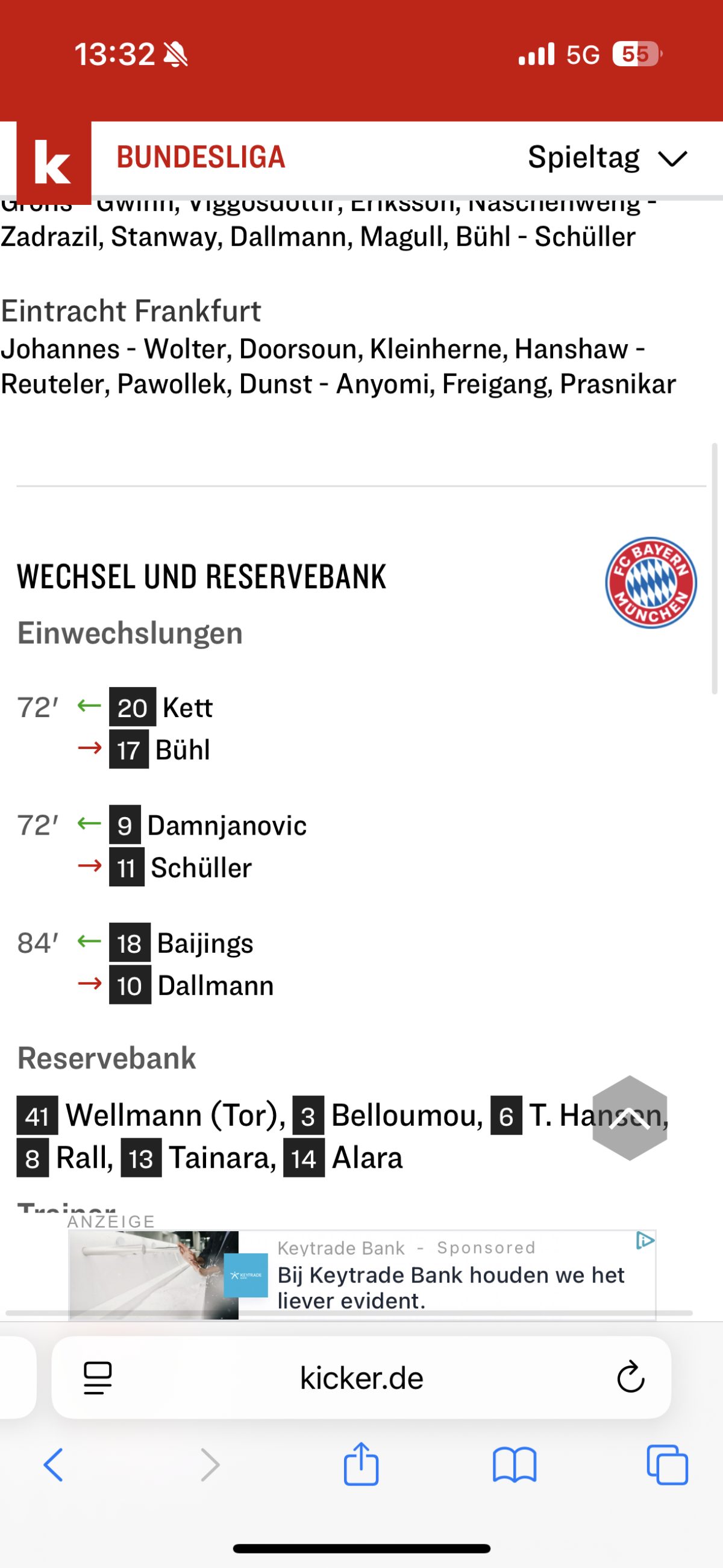Open the FC Bayern München crest
The width and height of the screenshot is (723, 1568).
click(x=650, y=583)
